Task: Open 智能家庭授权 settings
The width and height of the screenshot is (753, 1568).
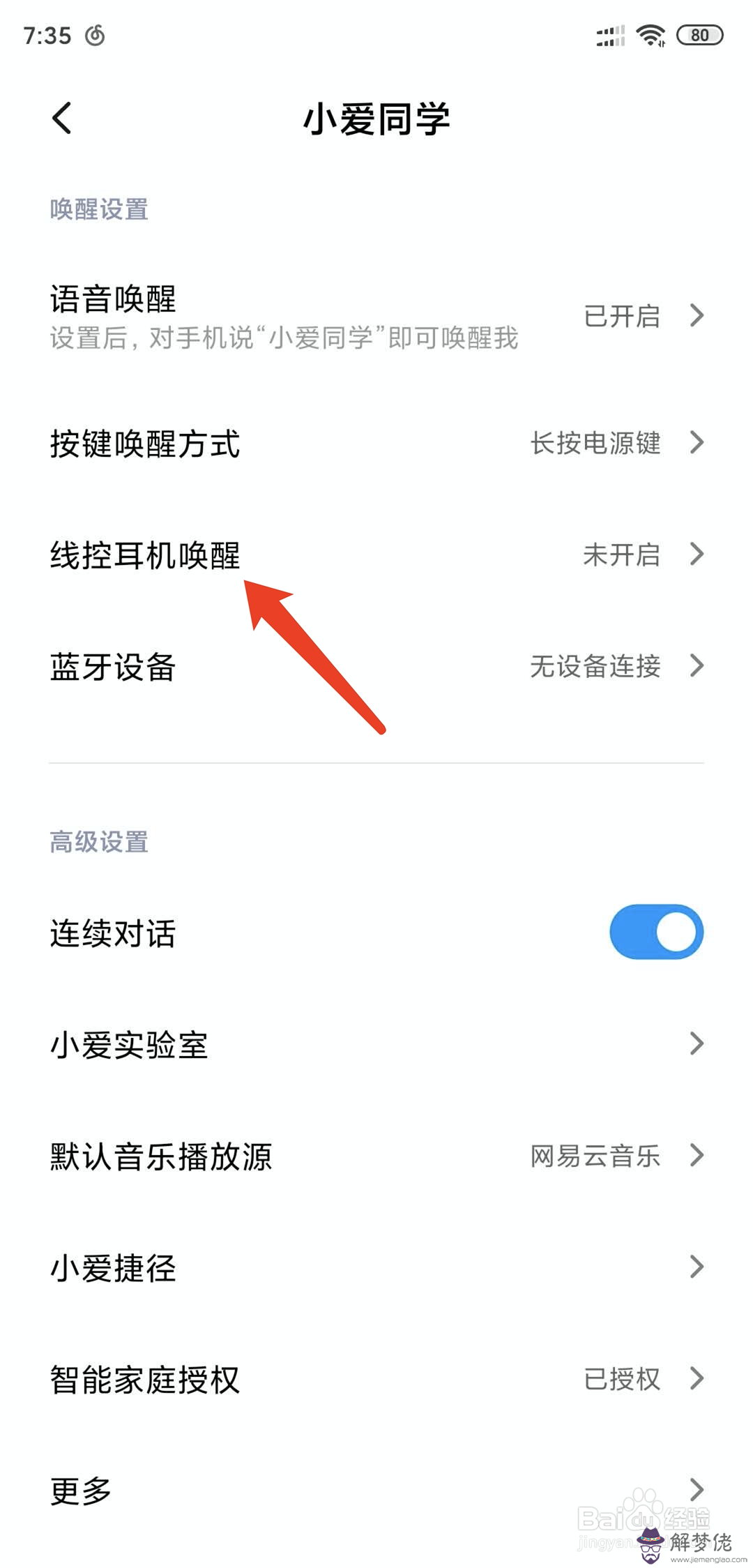Action: pyautogui.click(x=376, y=1379)
